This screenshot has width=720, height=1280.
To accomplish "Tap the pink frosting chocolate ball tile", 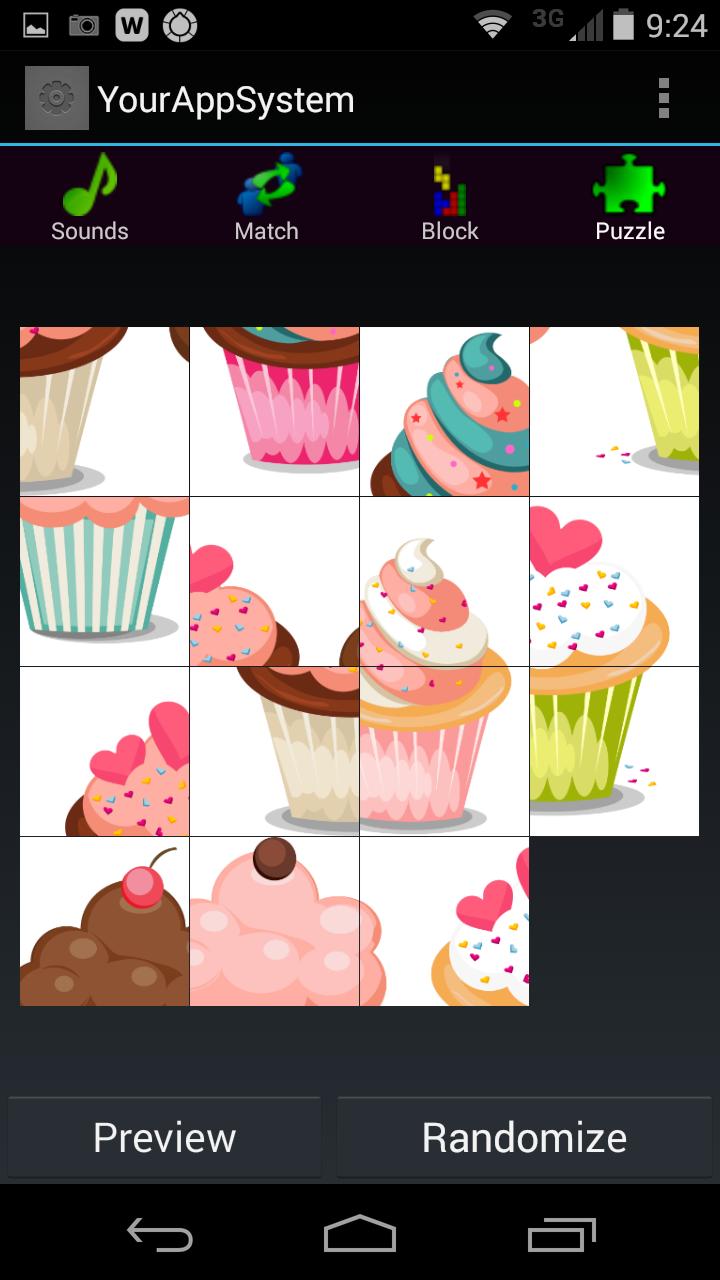I will pos(274,921).
